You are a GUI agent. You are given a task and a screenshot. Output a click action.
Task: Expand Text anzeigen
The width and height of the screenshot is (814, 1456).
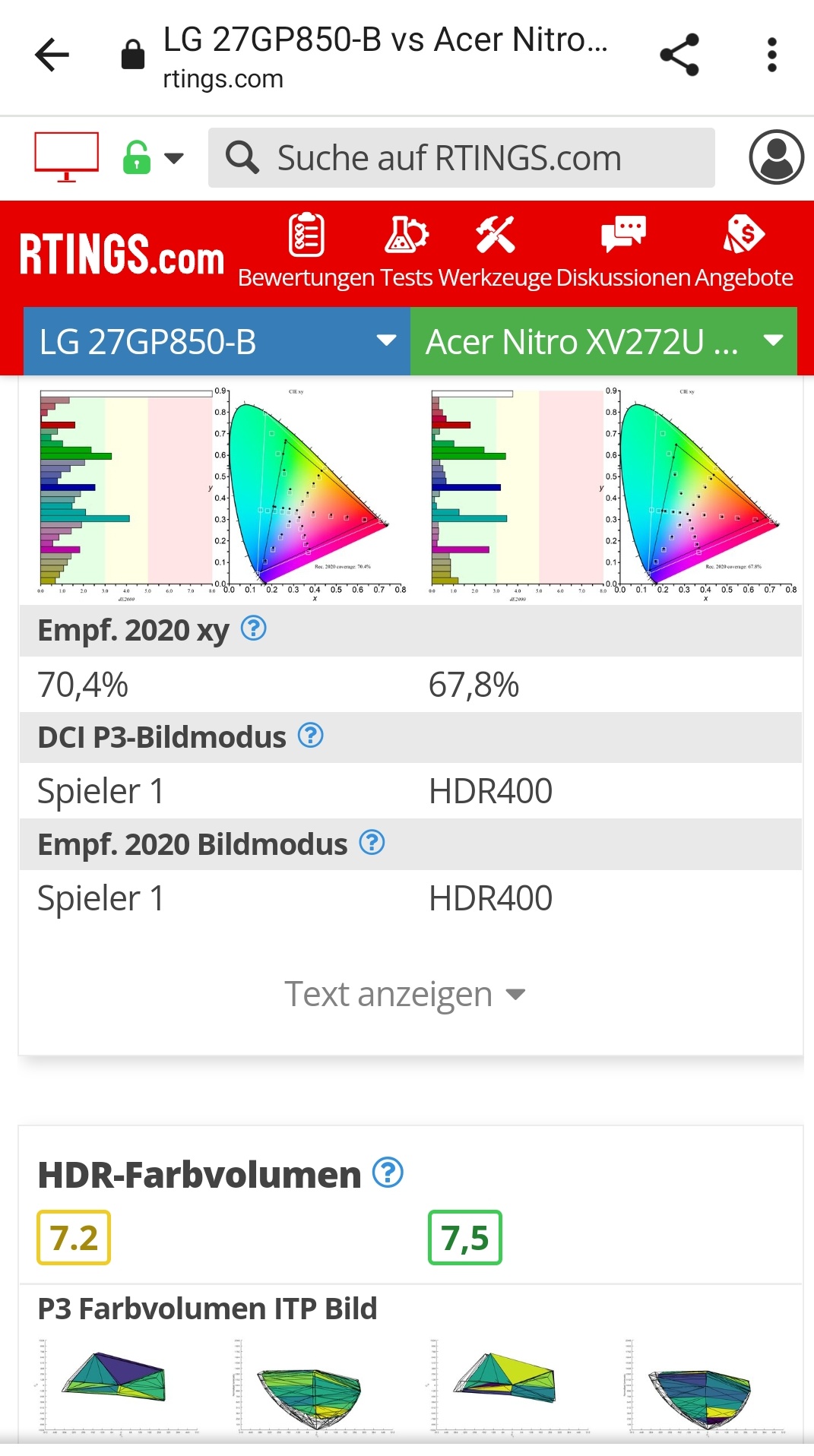(404, 994)
